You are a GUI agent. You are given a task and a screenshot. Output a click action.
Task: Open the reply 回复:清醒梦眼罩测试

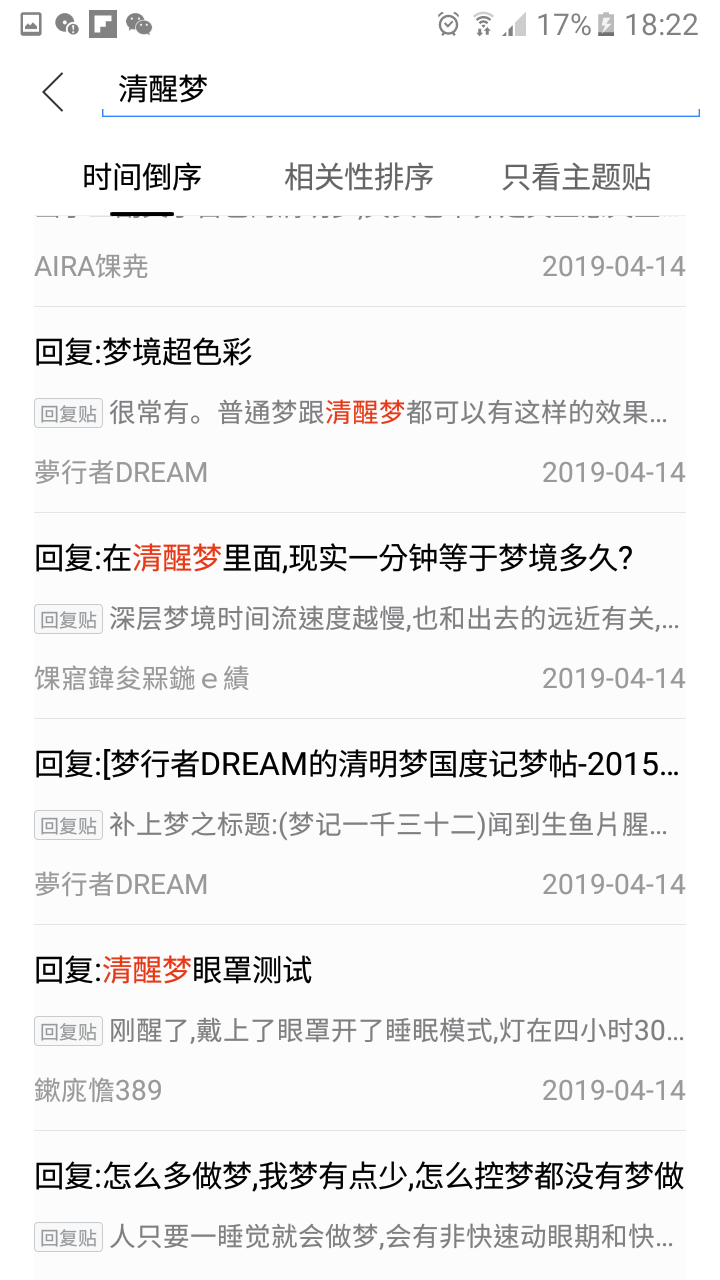click(x=360, y=1028)
